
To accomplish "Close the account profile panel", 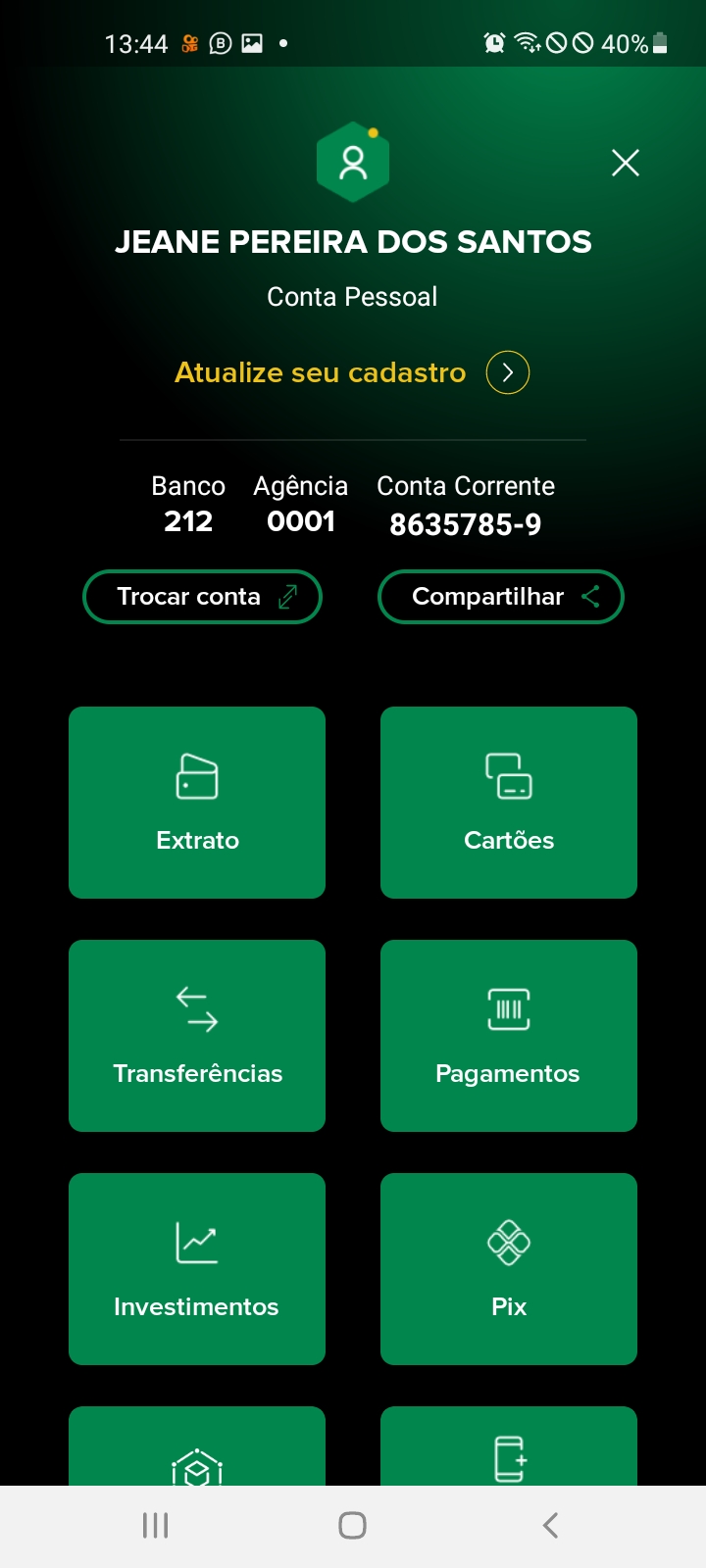I will click(x=625, y=163).
